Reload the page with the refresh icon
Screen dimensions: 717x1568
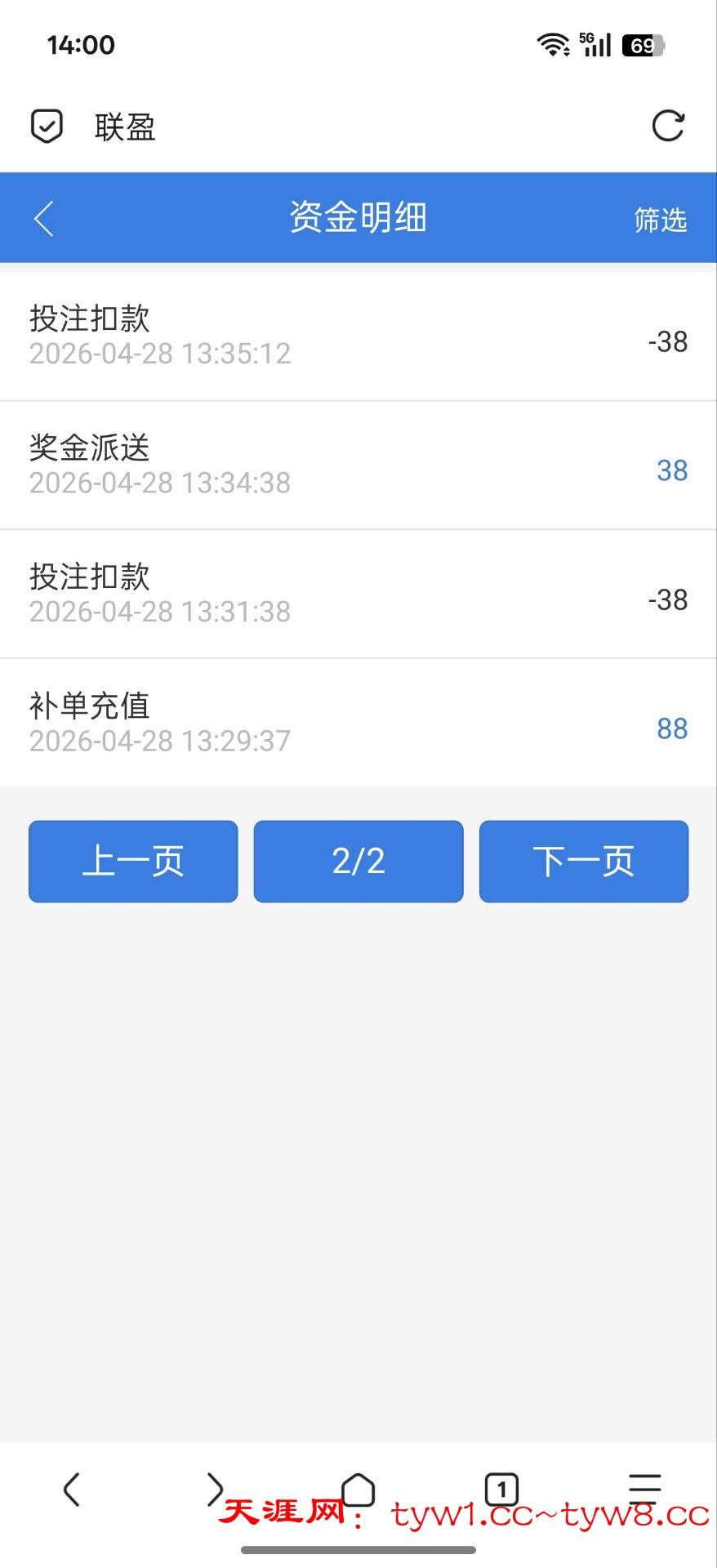pos(667,127)
